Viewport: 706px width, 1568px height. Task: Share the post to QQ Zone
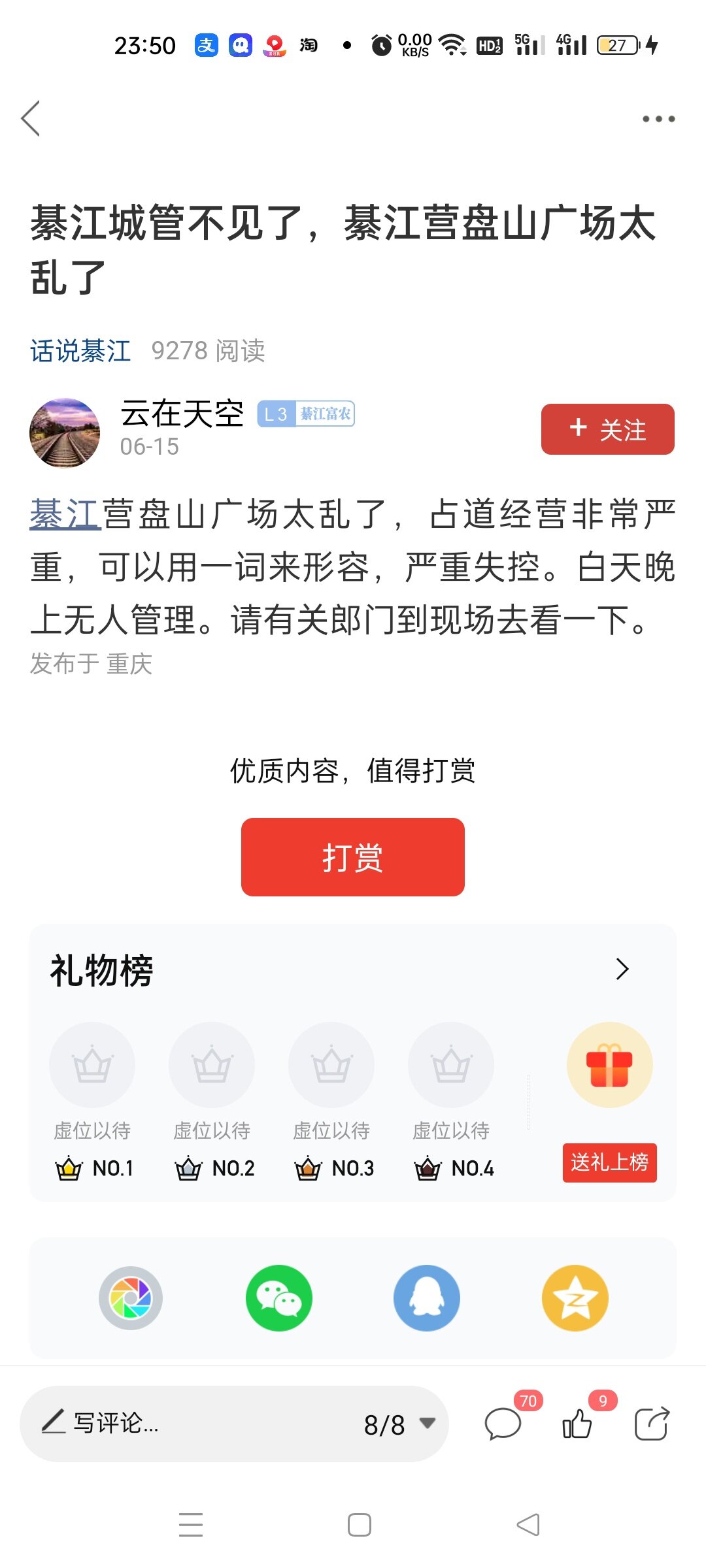tap(575, 1298)
